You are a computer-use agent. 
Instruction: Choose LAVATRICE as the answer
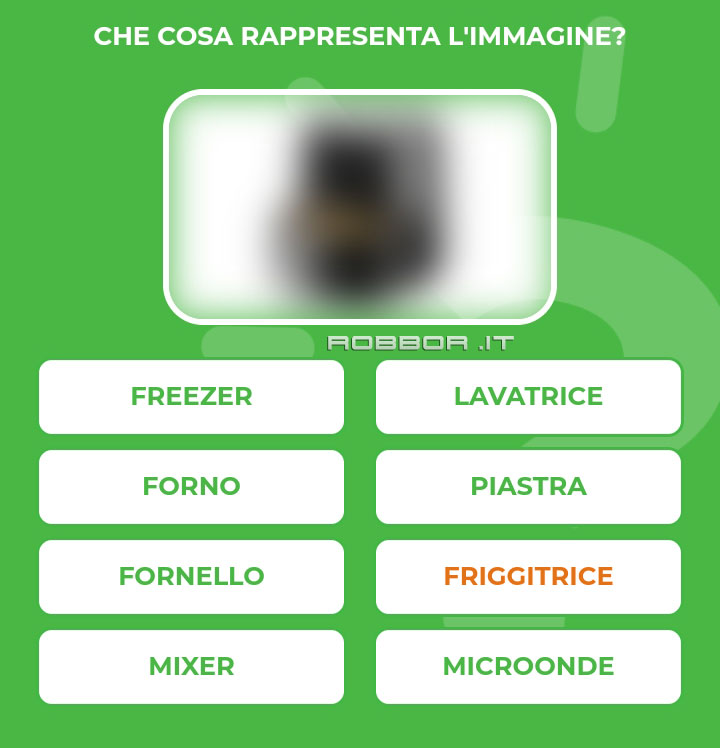(528, 397)
